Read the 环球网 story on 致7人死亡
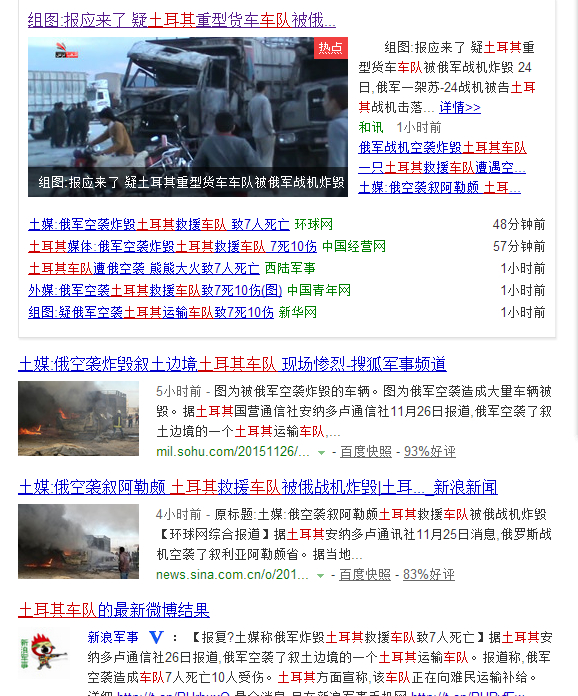Image resolution: width=578 pixels, height=696 pixels. (159, 225)
